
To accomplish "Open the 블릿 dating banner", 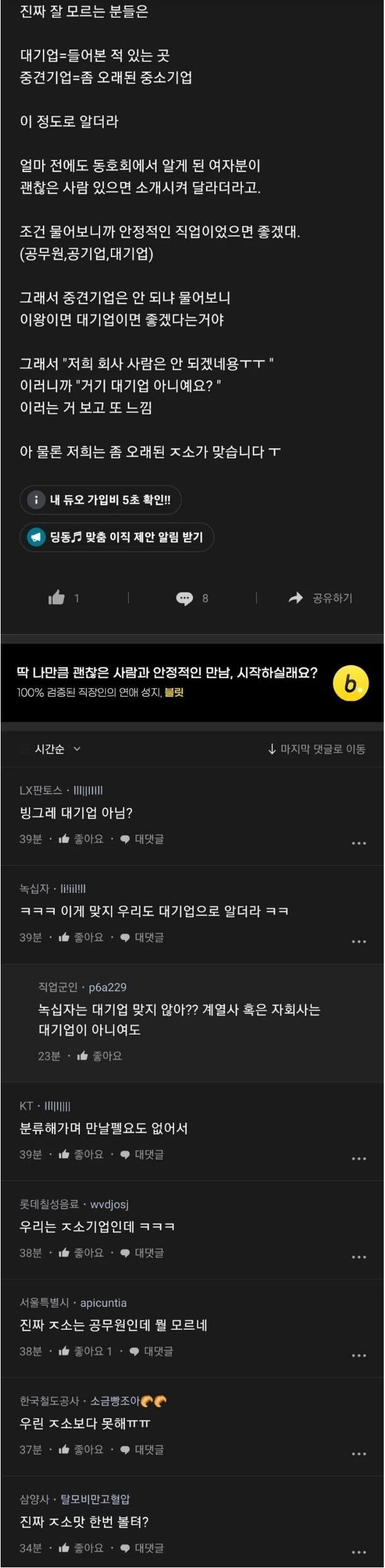I will click(192, 683).
